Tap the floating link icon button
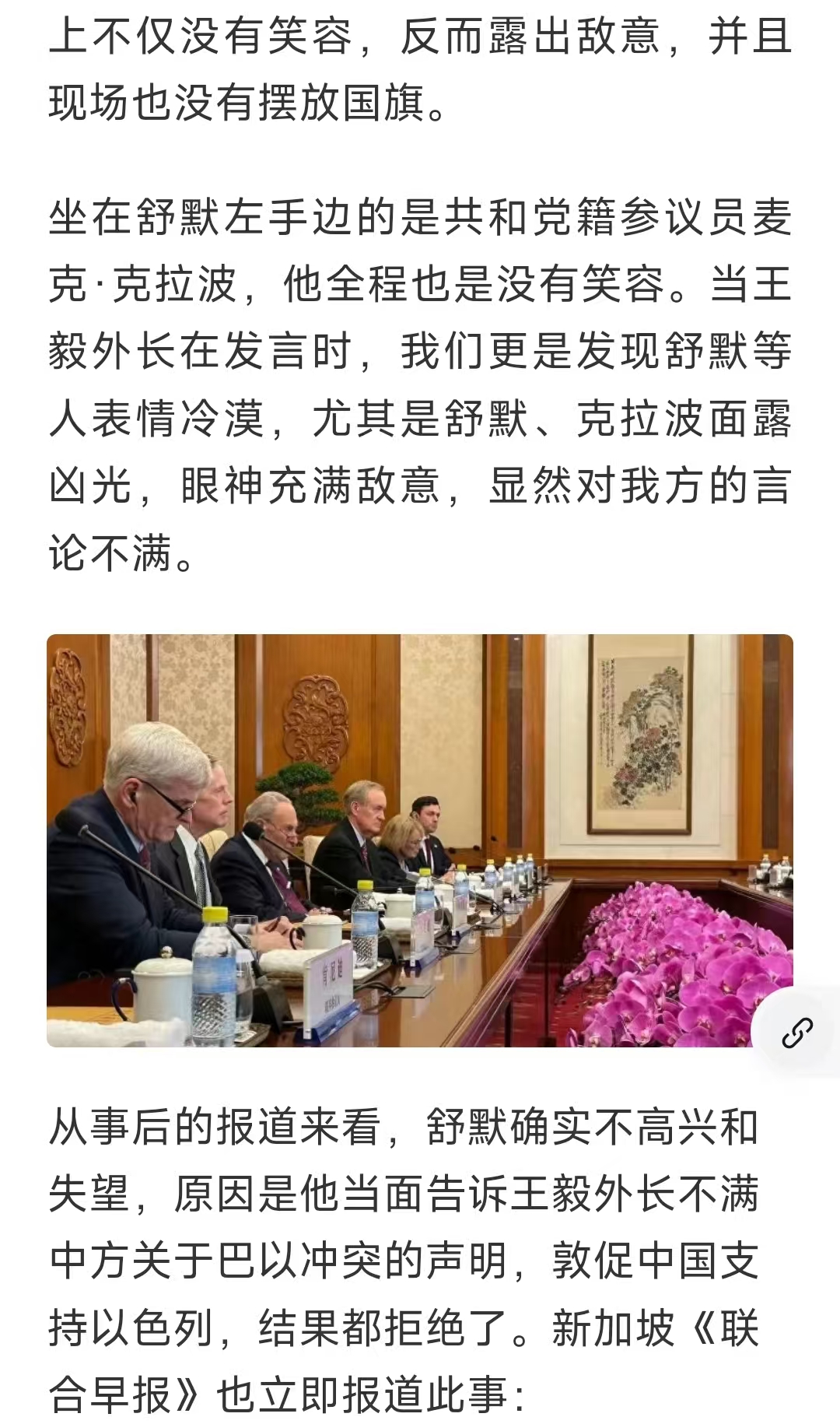The image size is (840, 1424). click(x=796, y=1033)
